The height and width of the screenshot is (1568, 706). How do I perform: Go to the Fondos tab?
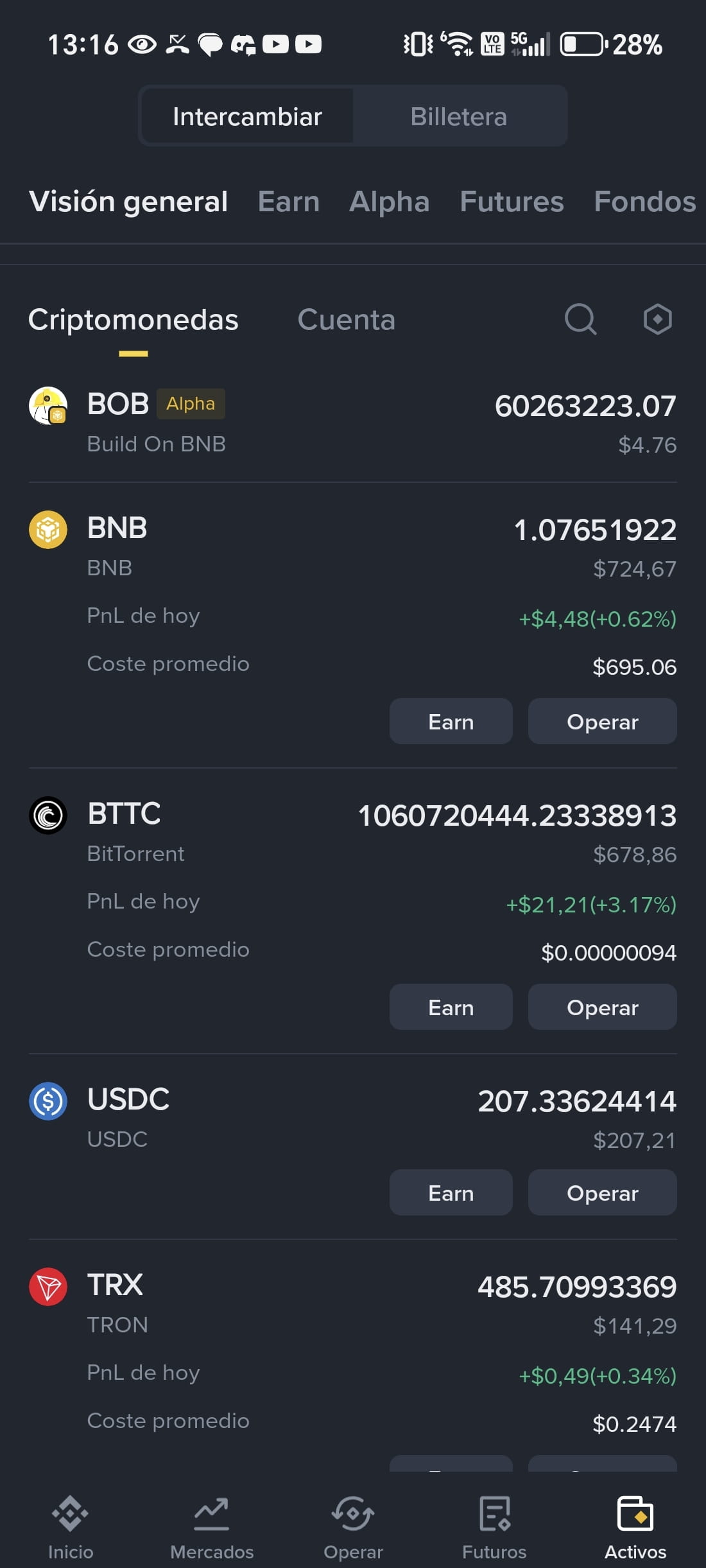pos(644,202)
